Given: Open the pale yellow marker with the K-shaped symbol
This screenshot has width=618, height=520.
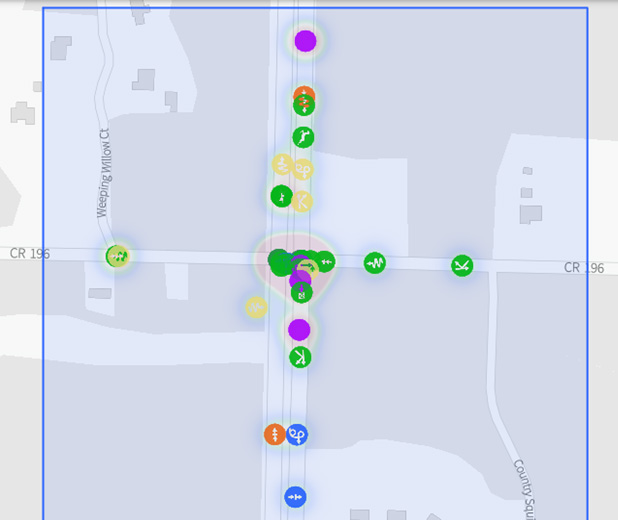Looking at the screenshot, I should pos(302,201).
